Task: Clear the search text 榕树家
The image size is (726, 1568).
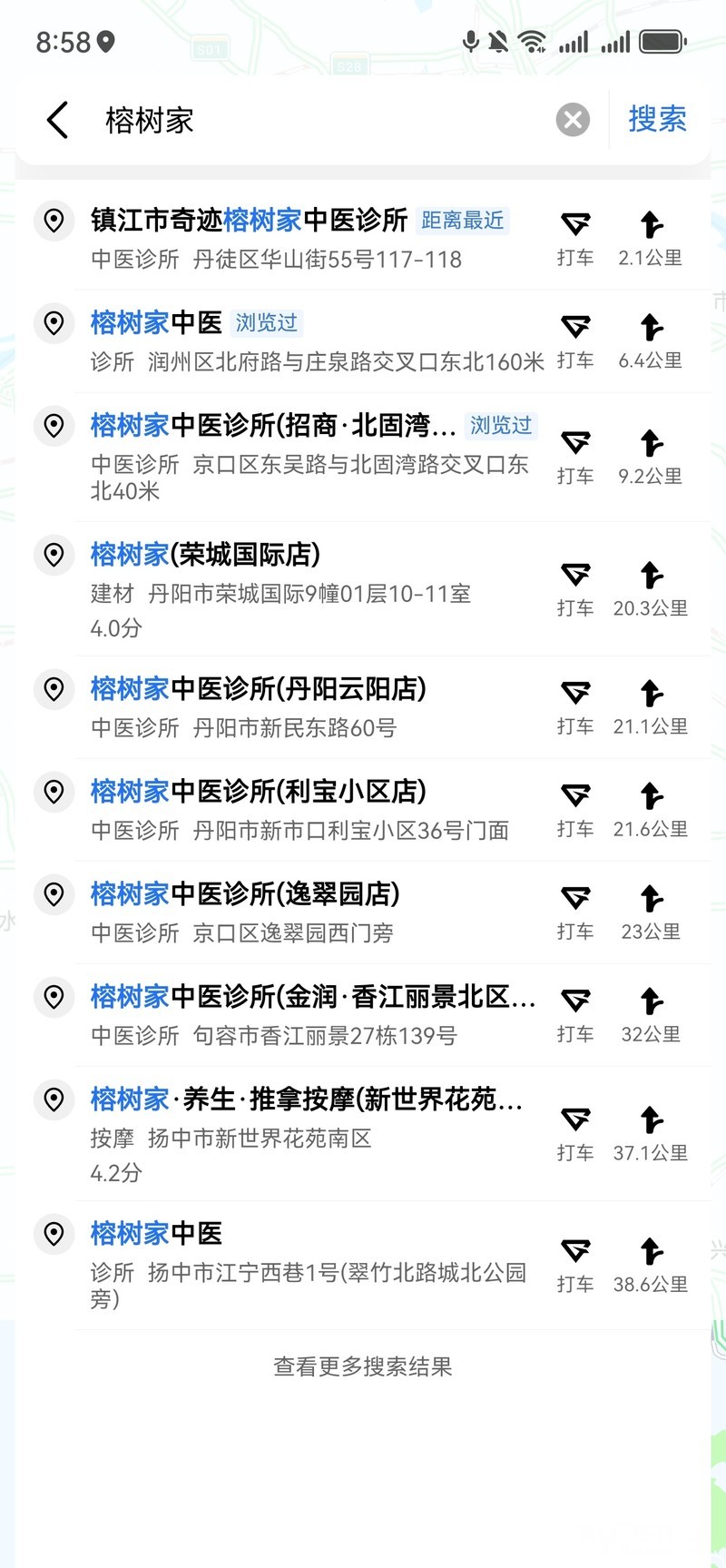Action: tap(573, 120)
